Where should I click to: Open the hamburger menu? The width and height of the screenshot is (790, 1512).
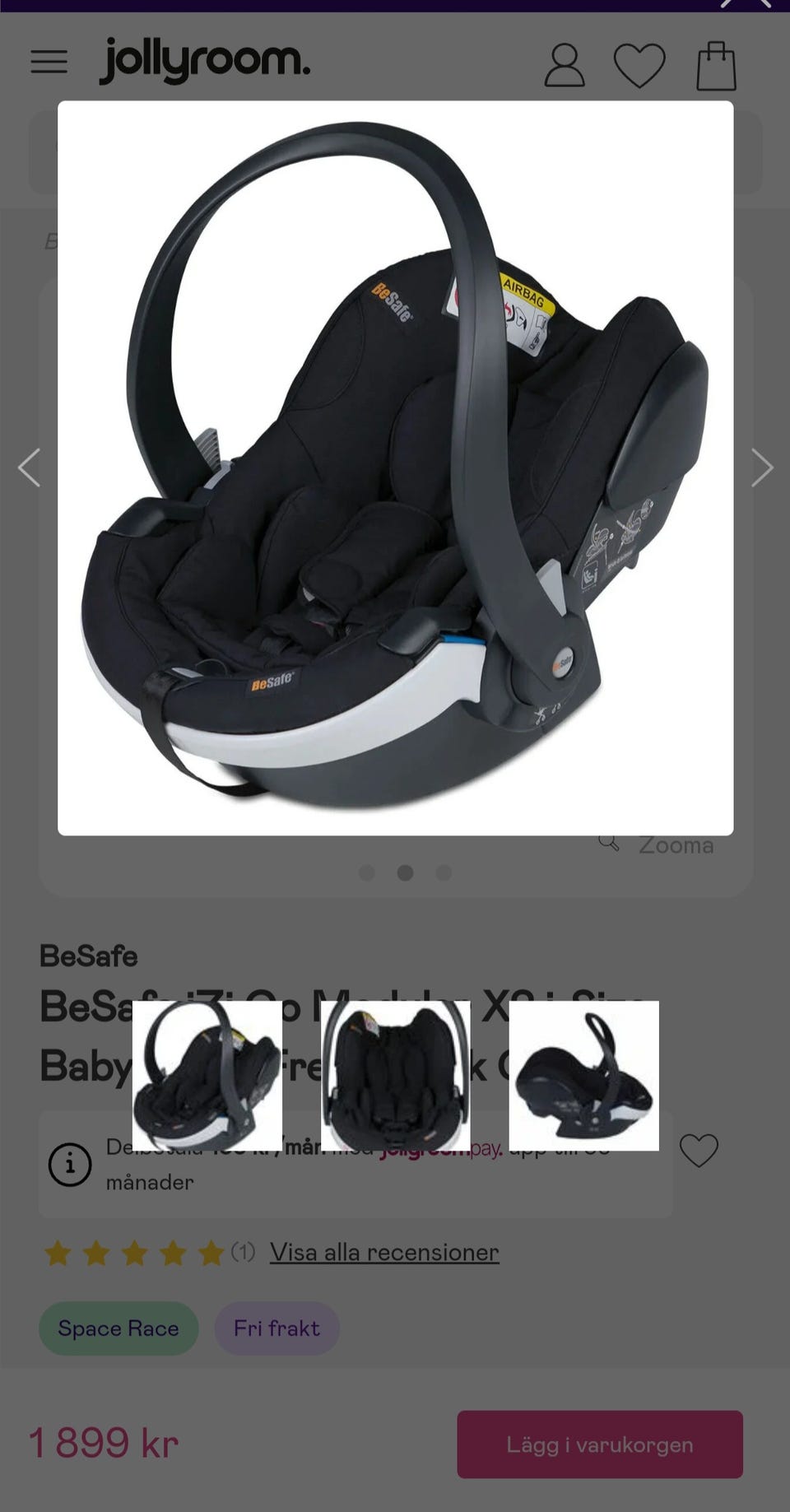click(49, 62)
